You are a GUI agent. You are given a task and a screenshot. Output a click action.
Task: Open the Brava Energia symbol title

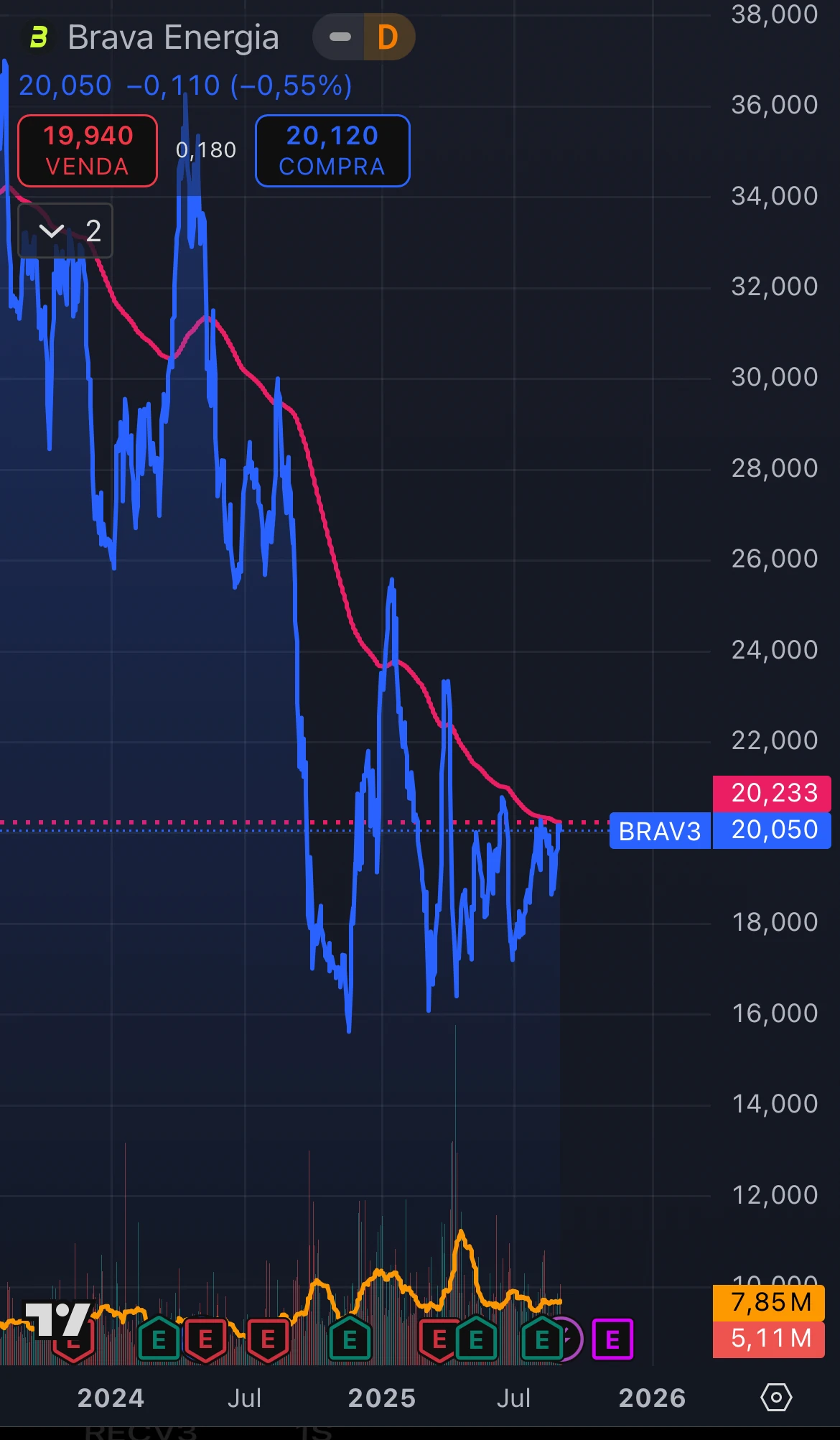click(x=173, y=37)
